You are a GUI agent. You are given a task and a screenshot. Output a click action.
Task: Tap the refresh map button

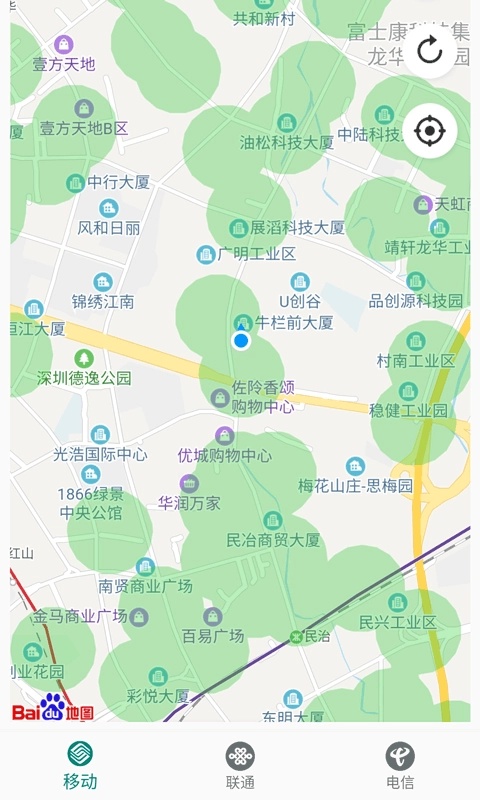(430, 51)
